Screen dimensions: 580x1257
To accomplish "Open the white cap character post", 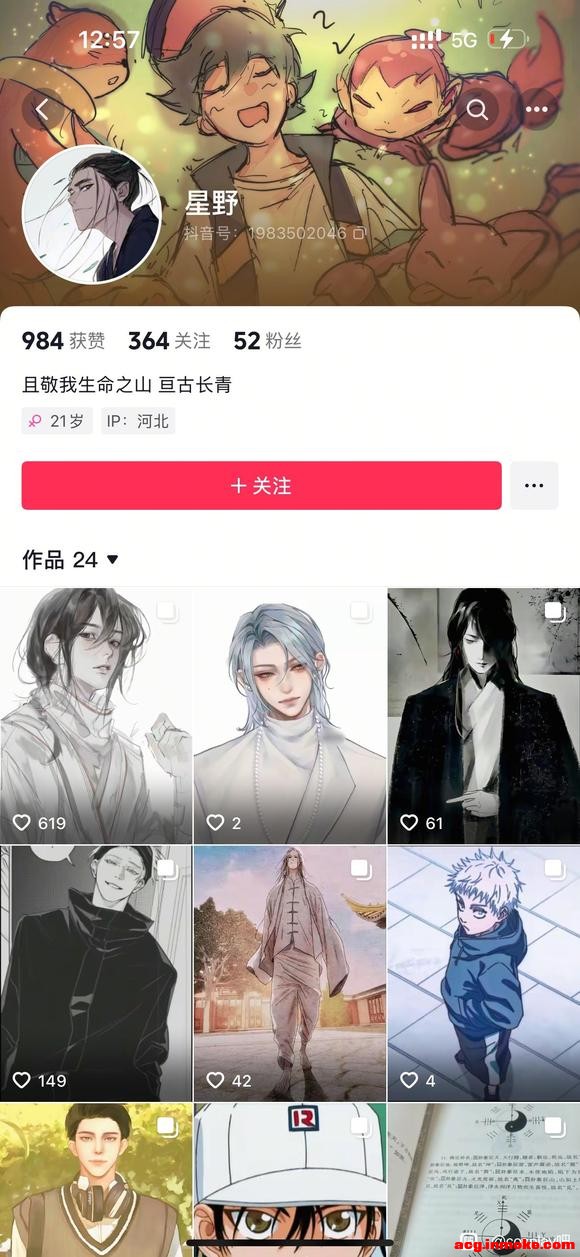I will pyautogui.click(x=289, y=1180).
